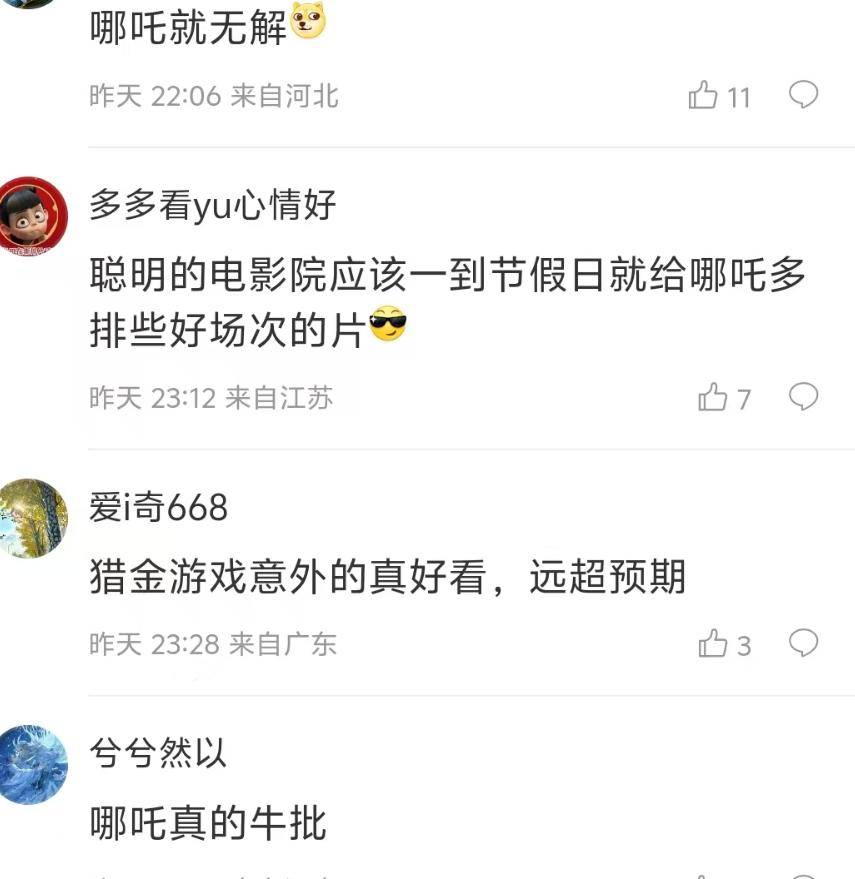Reply to the 22:06 comment from 河北
Screen dimensions: 855x879
click(x=803, y=95)
